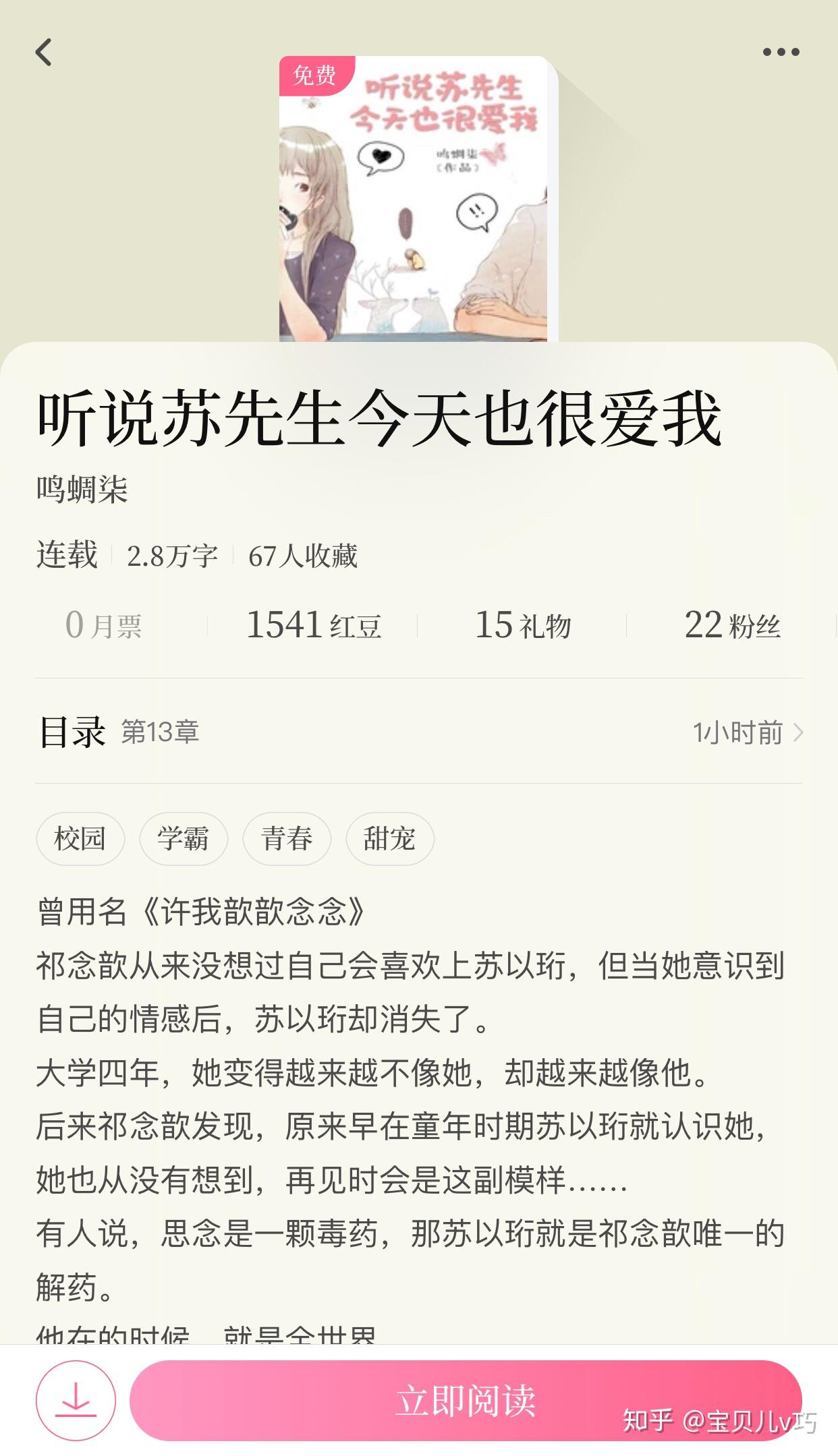Open the three-dot overflow menu
Image resolution: width=838 pixels, height=1456 pixels.
pos(781,52)
